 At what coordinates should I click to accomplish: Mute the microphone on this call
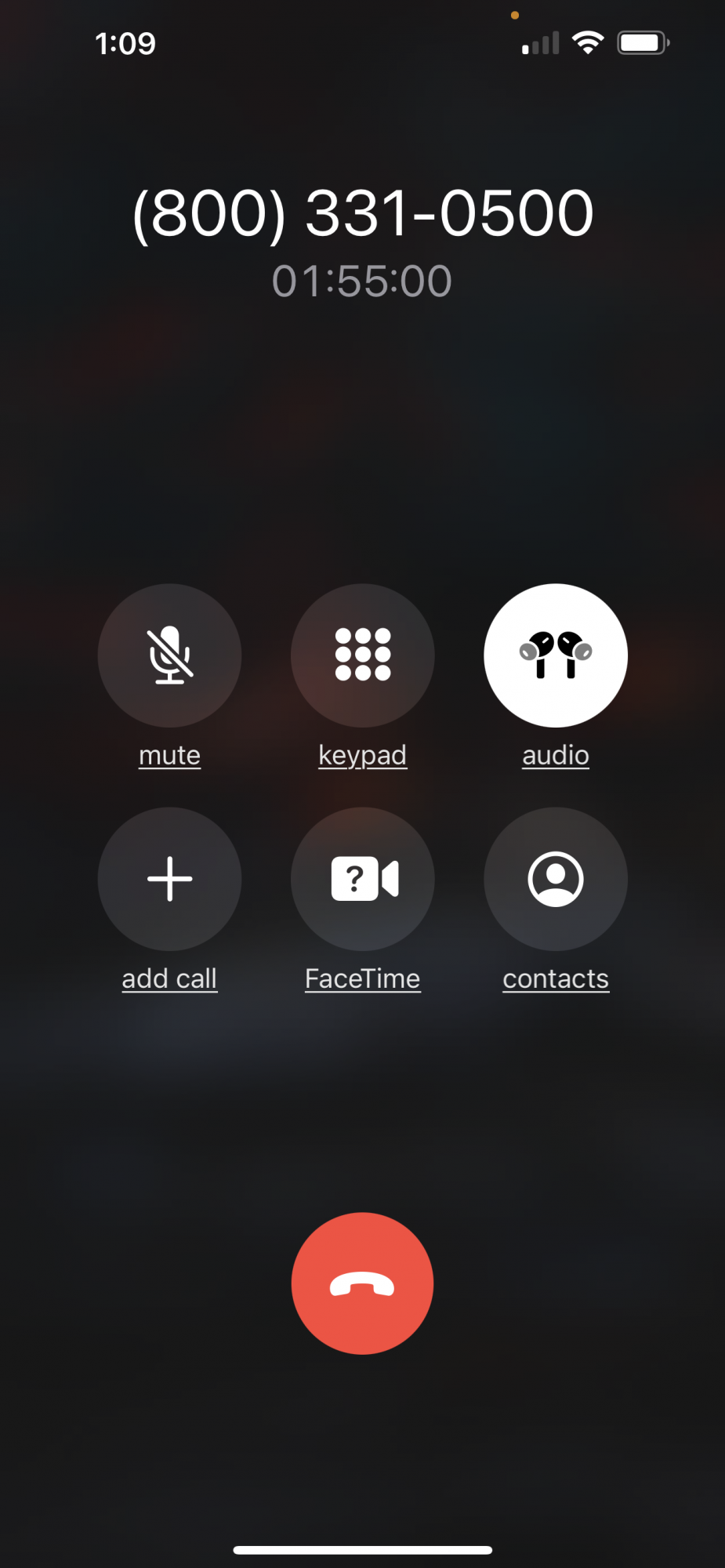pyautogui.click(x=169, y=655)
